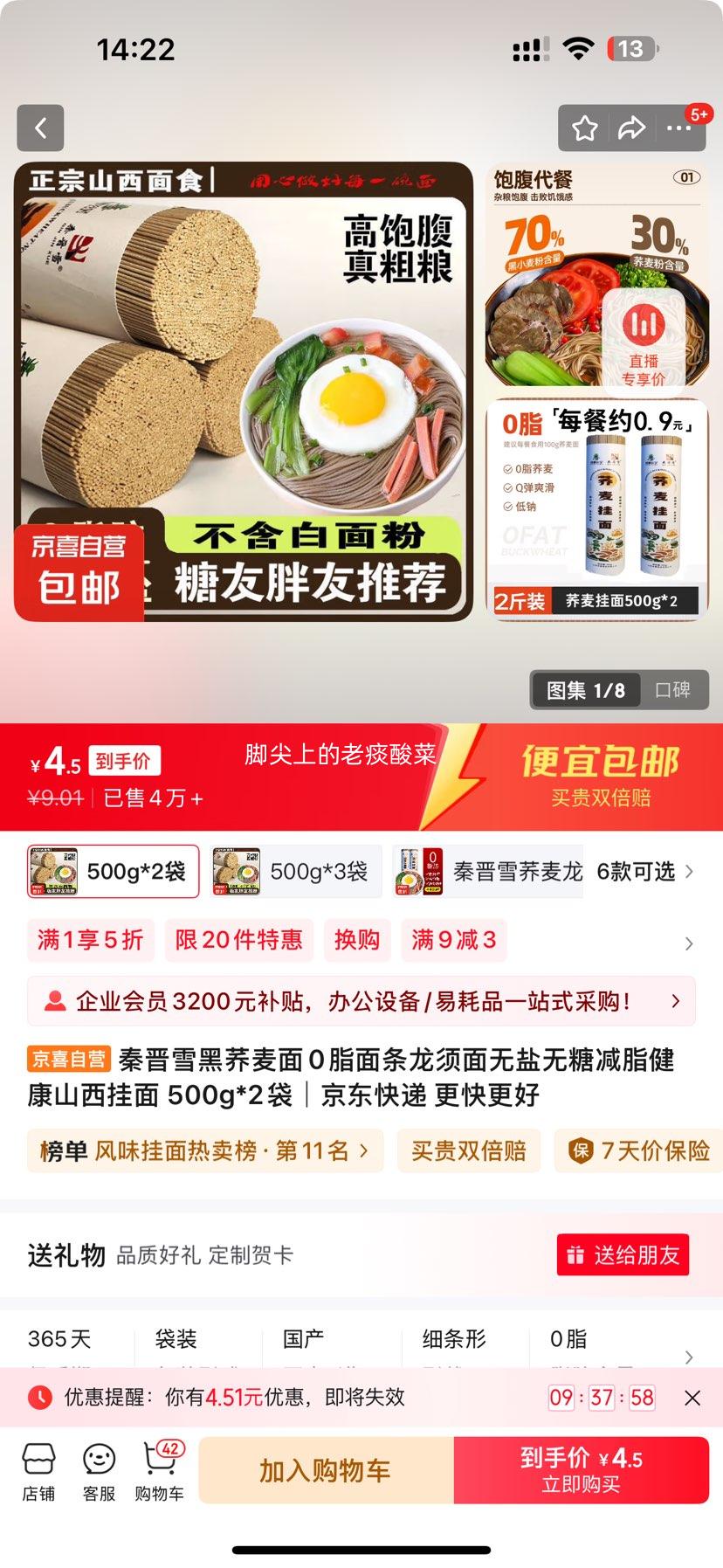Expand the promotions row with 满9减3
This screenshot has height=1568, width=723.
point(453,940)
